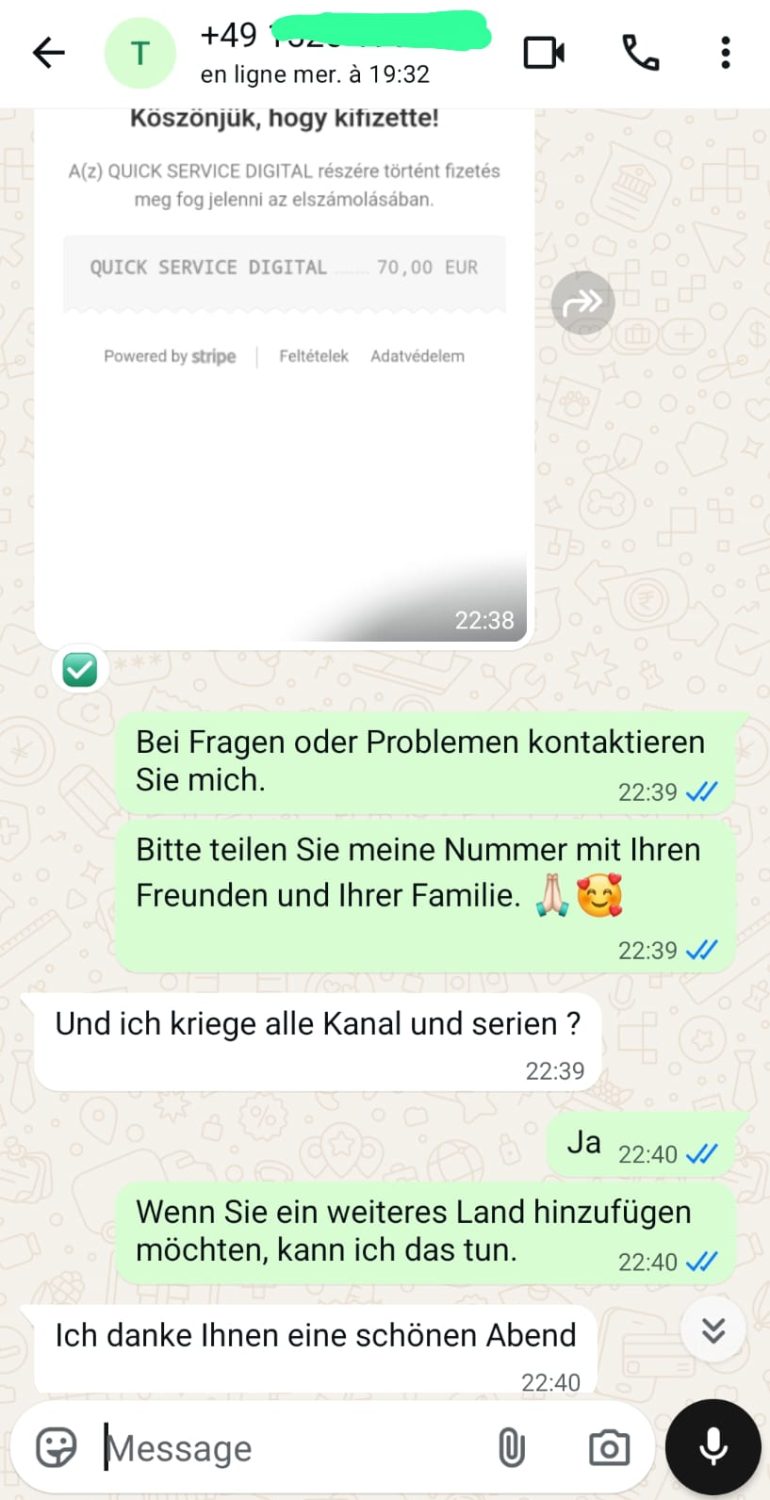The image size is (770, 1500).
Task: Tap the green checkmark sticker
Action: (x=78, y=668)
